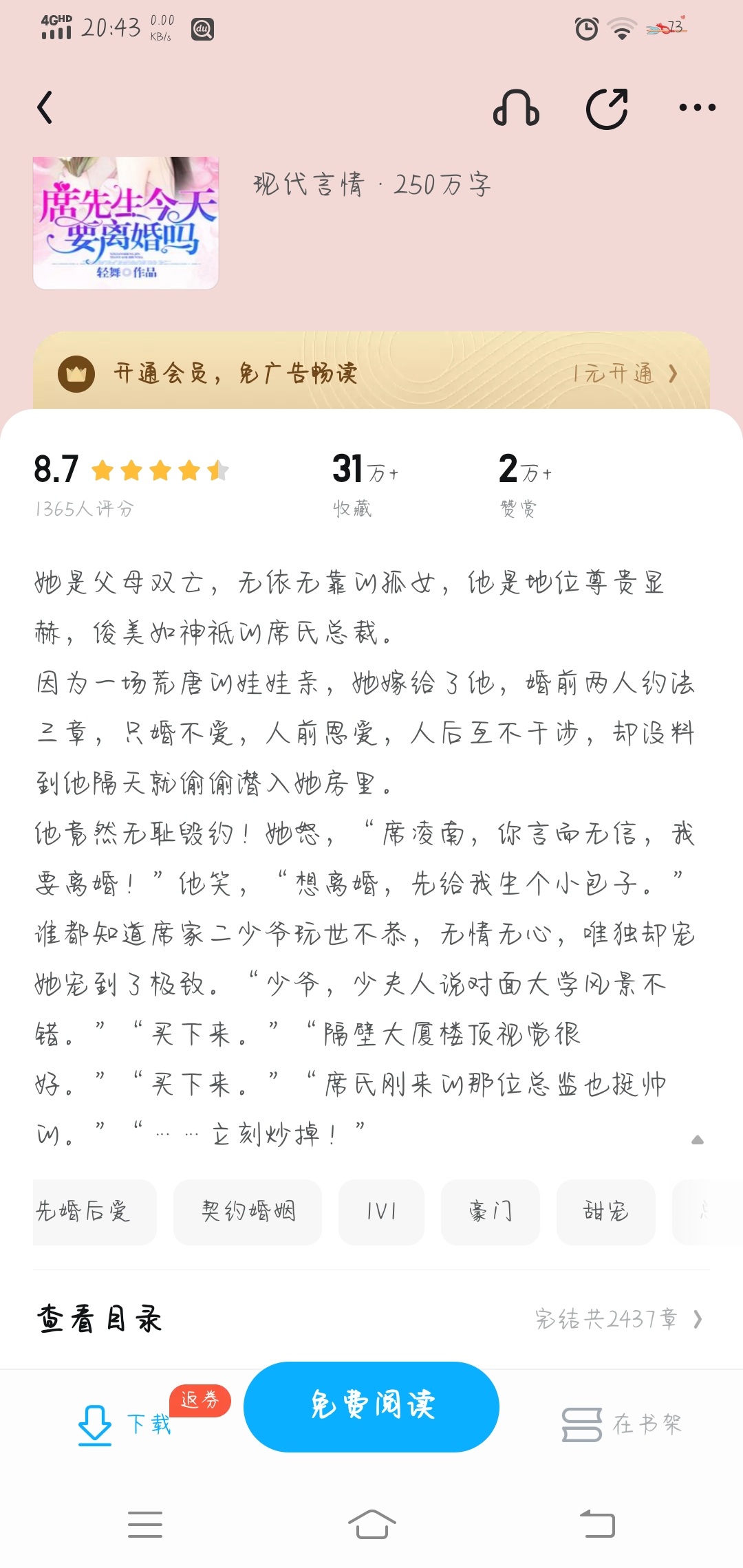Select the 豪门 tag
743x1568 pixels.
(490, 1211)
